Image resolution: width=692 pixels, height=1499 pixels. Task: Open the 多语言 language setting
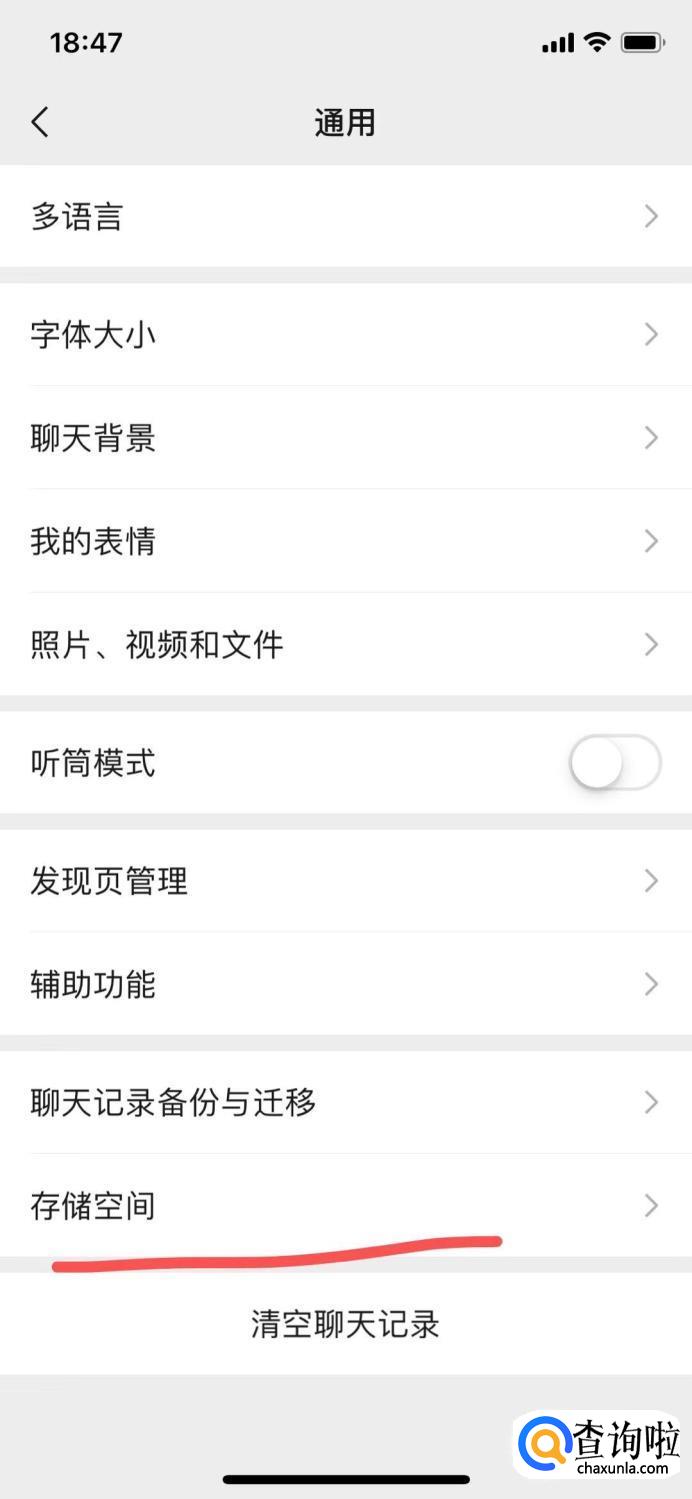pos(345,216)
